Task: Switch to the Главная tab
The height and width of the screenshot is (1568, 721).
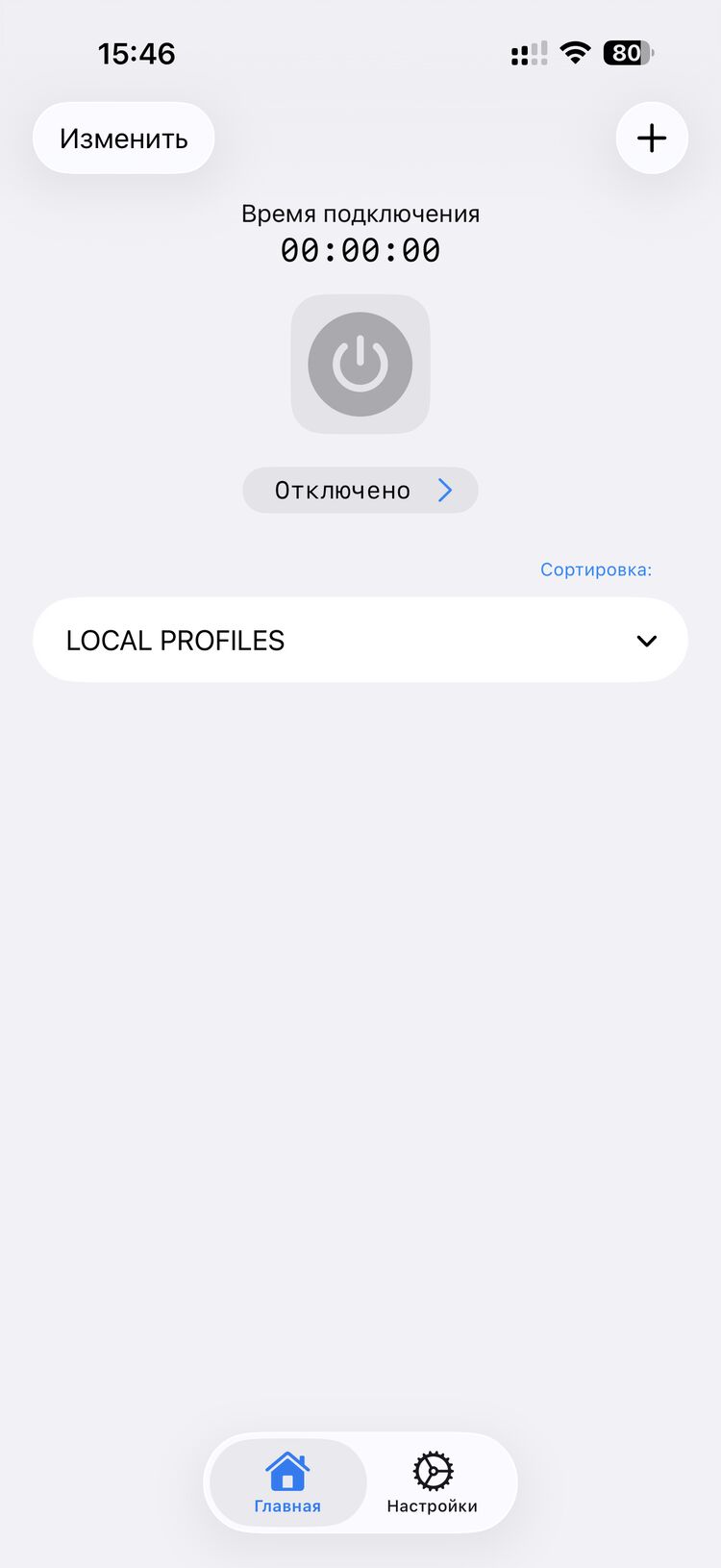Action: coord(287,1482)
